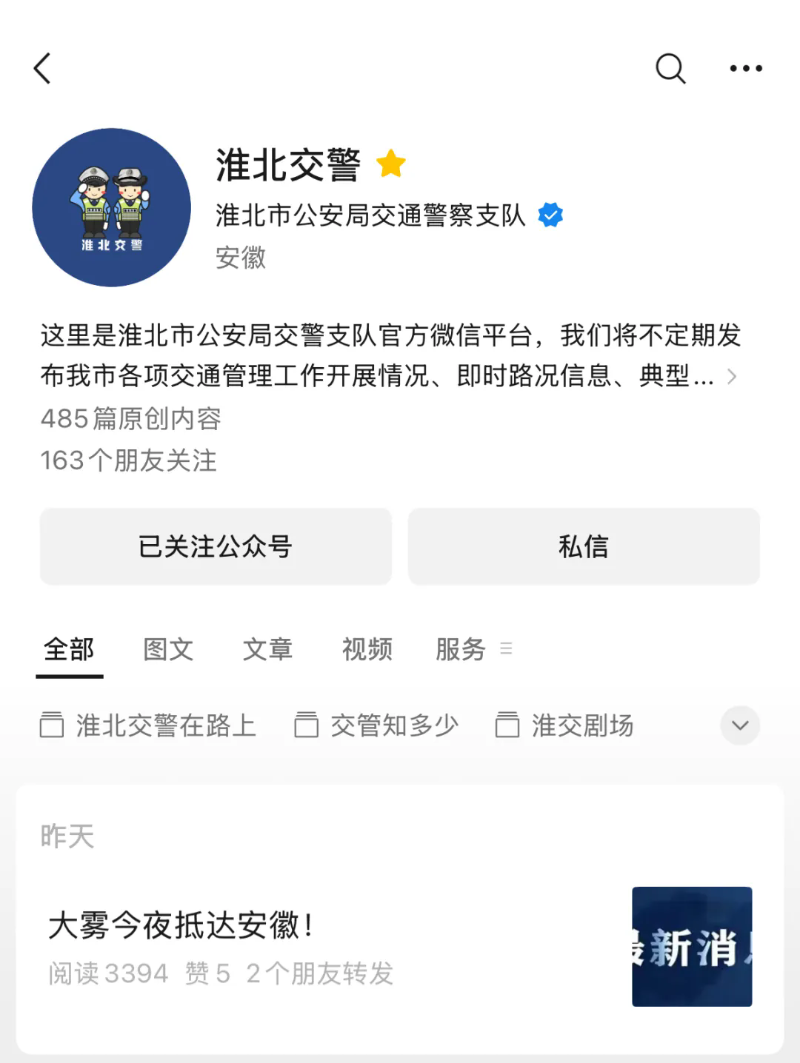Tap the 已关注公众号 button

coord(216,547)
